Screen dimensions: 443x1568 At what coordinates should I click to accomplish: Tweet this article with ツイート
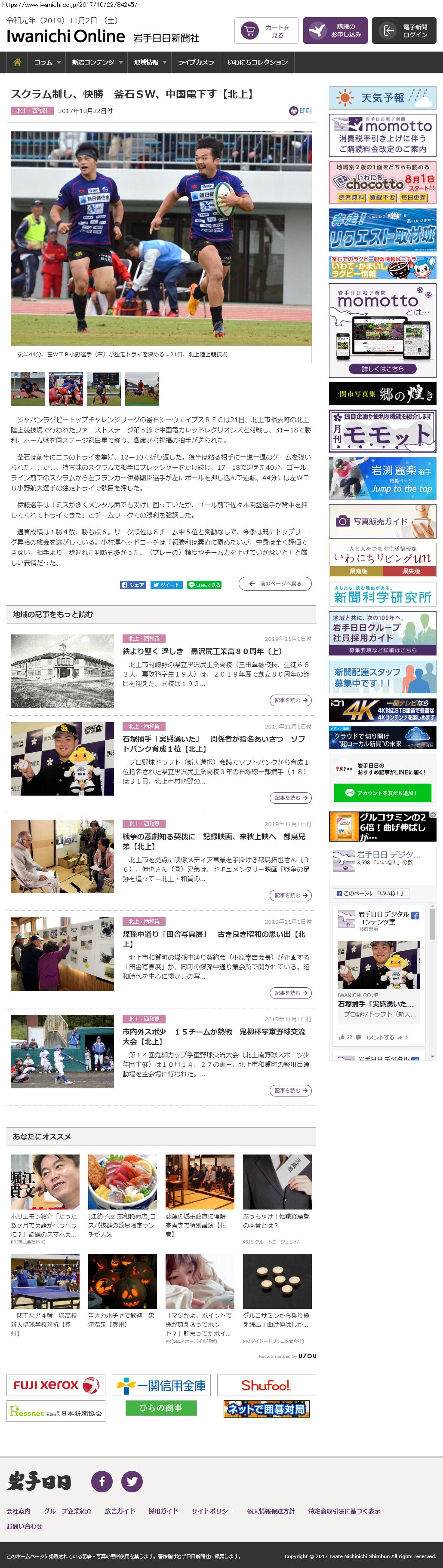166,585
